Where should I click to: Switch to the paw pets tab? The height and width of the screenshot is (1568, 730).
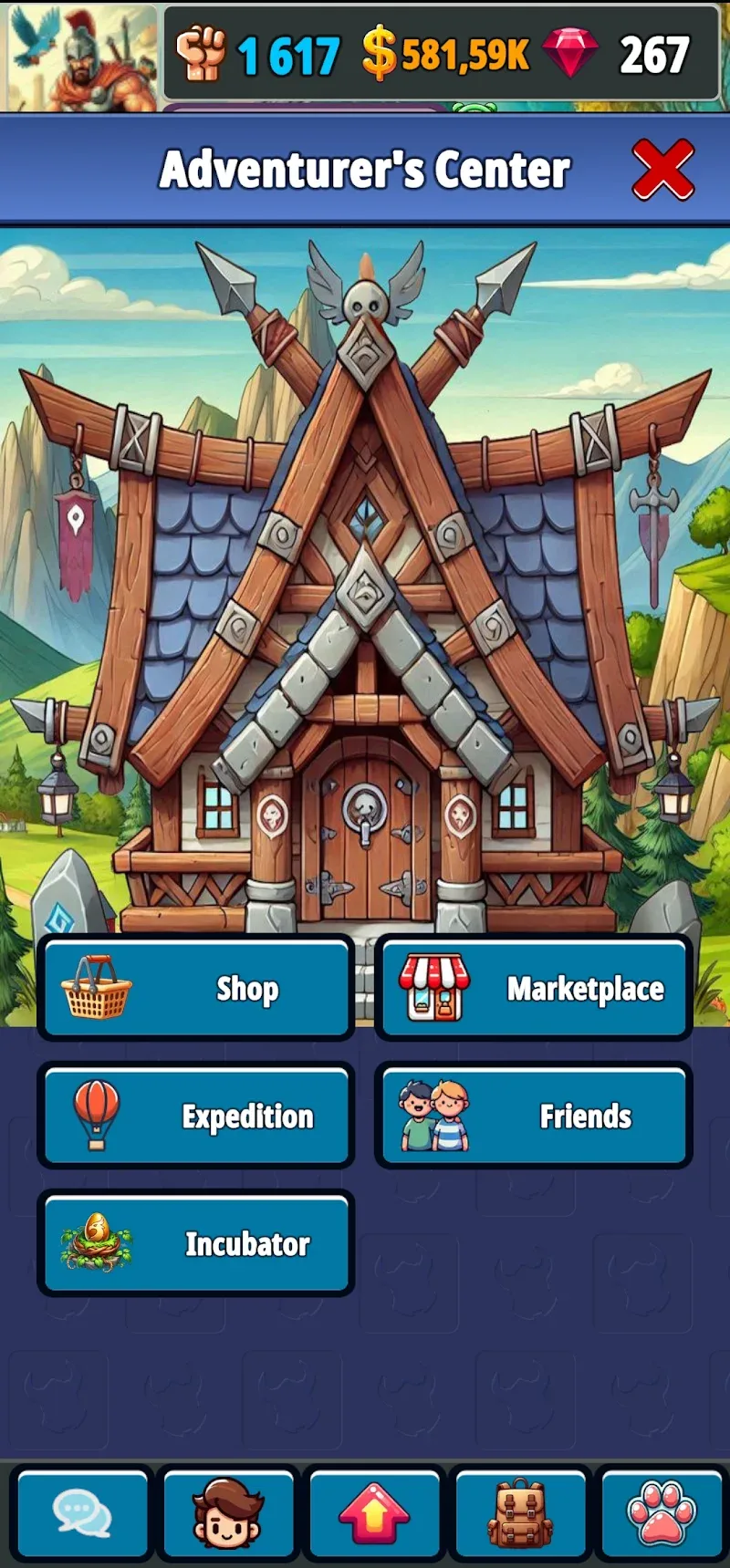(x=662, y=1513)
